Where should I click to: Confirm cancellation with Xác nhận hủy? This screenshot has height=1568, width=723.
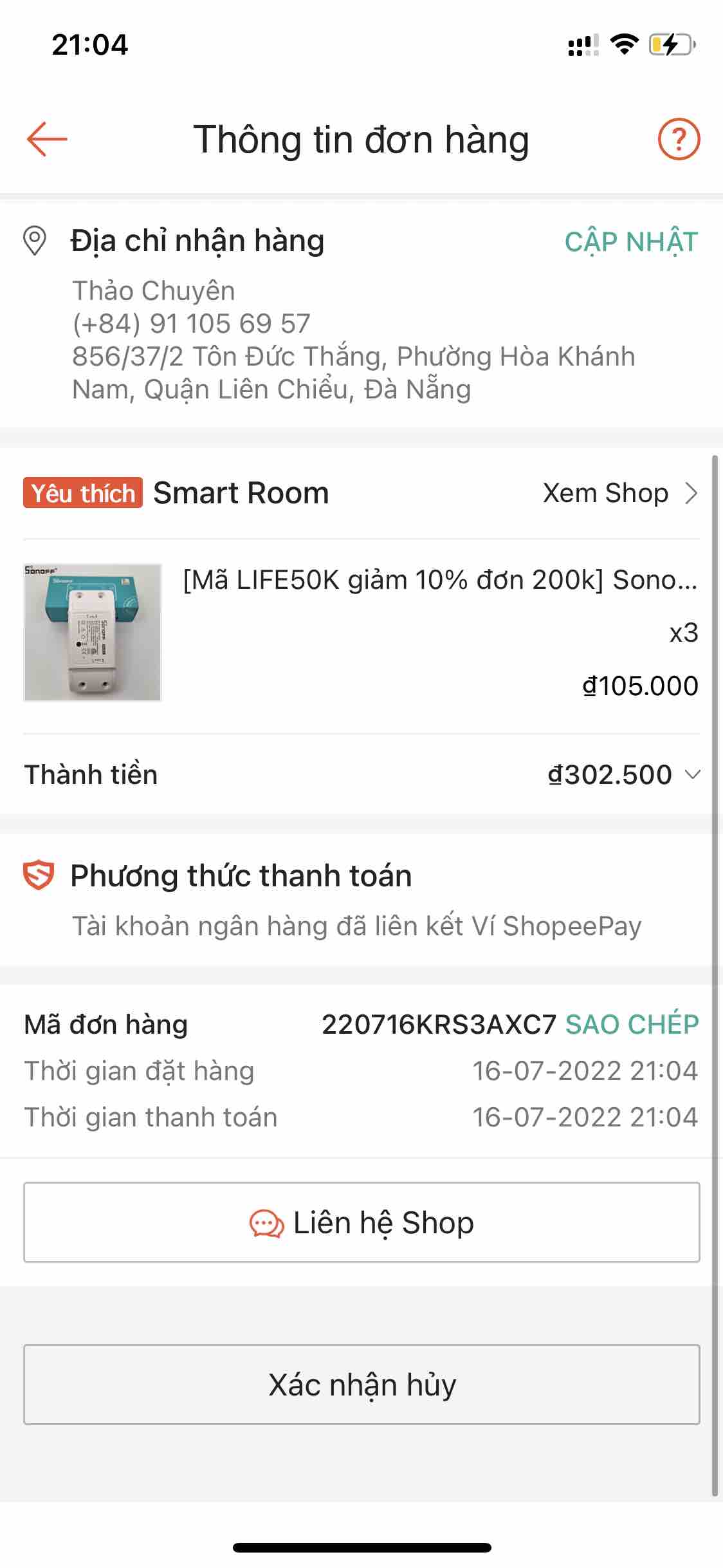coord(361,1385)
